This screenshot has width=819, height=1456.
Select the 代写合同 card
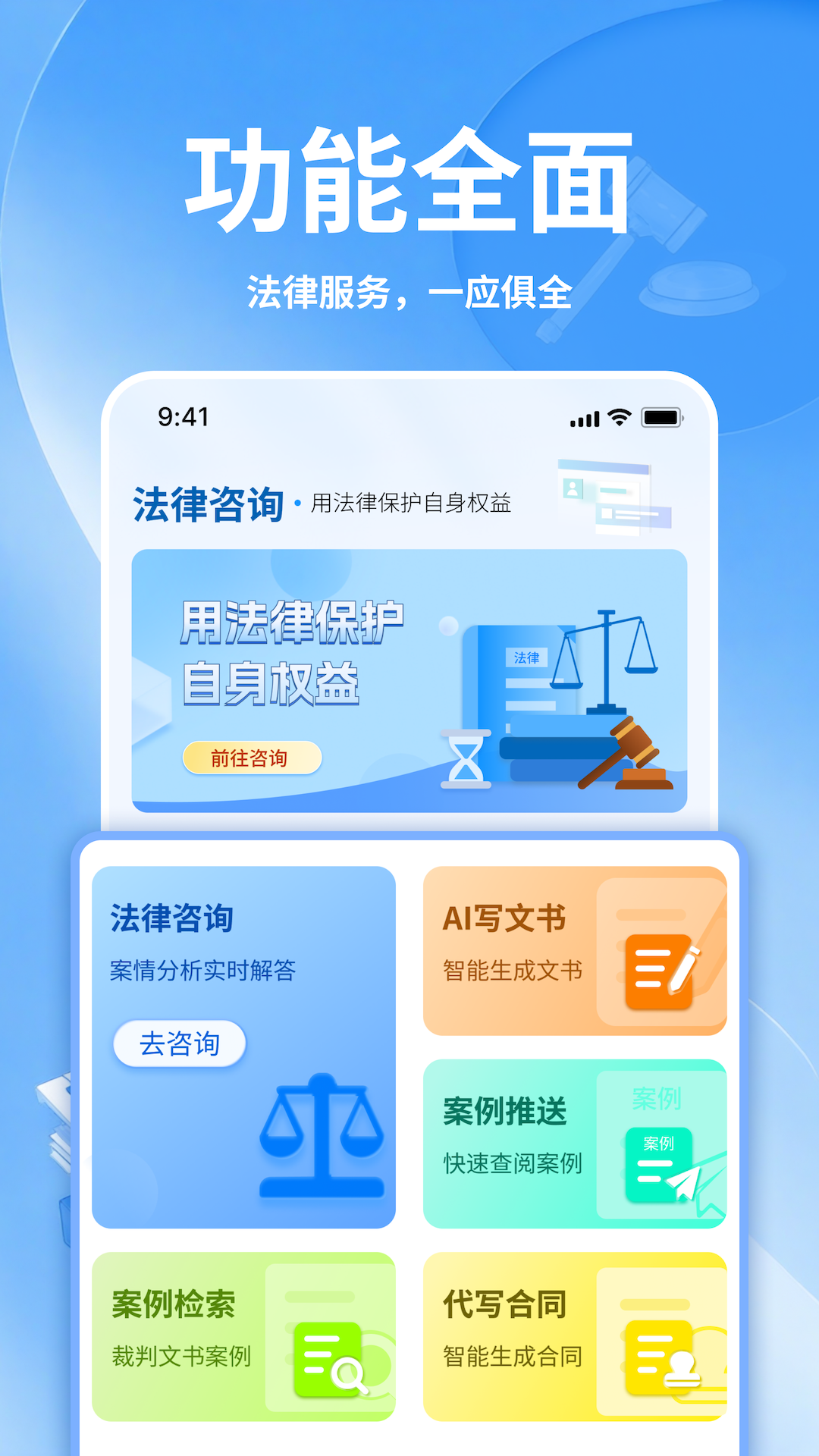point(575,1335)
